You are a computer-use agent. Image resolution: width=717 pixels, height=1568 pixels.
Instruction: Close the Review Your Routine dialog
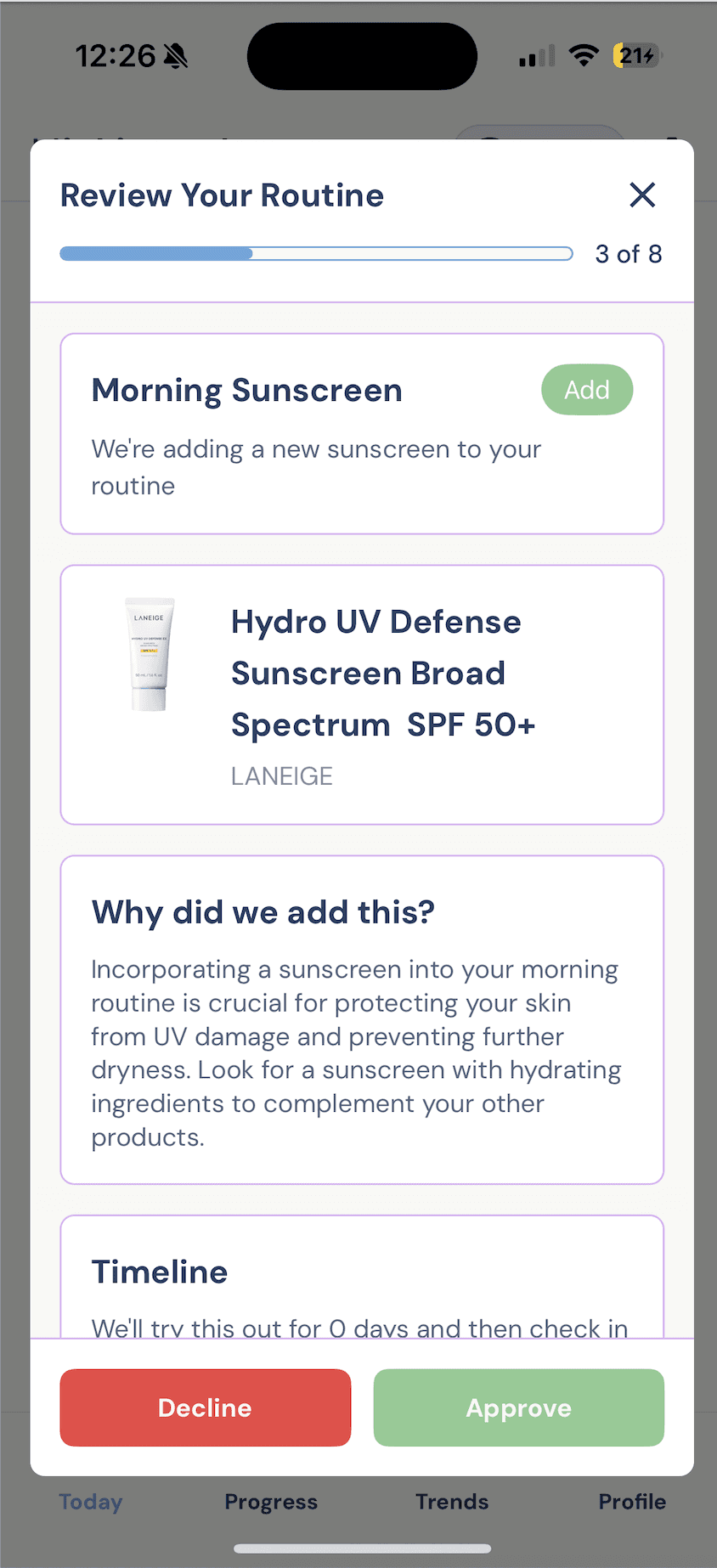click(x=643, y=195)
